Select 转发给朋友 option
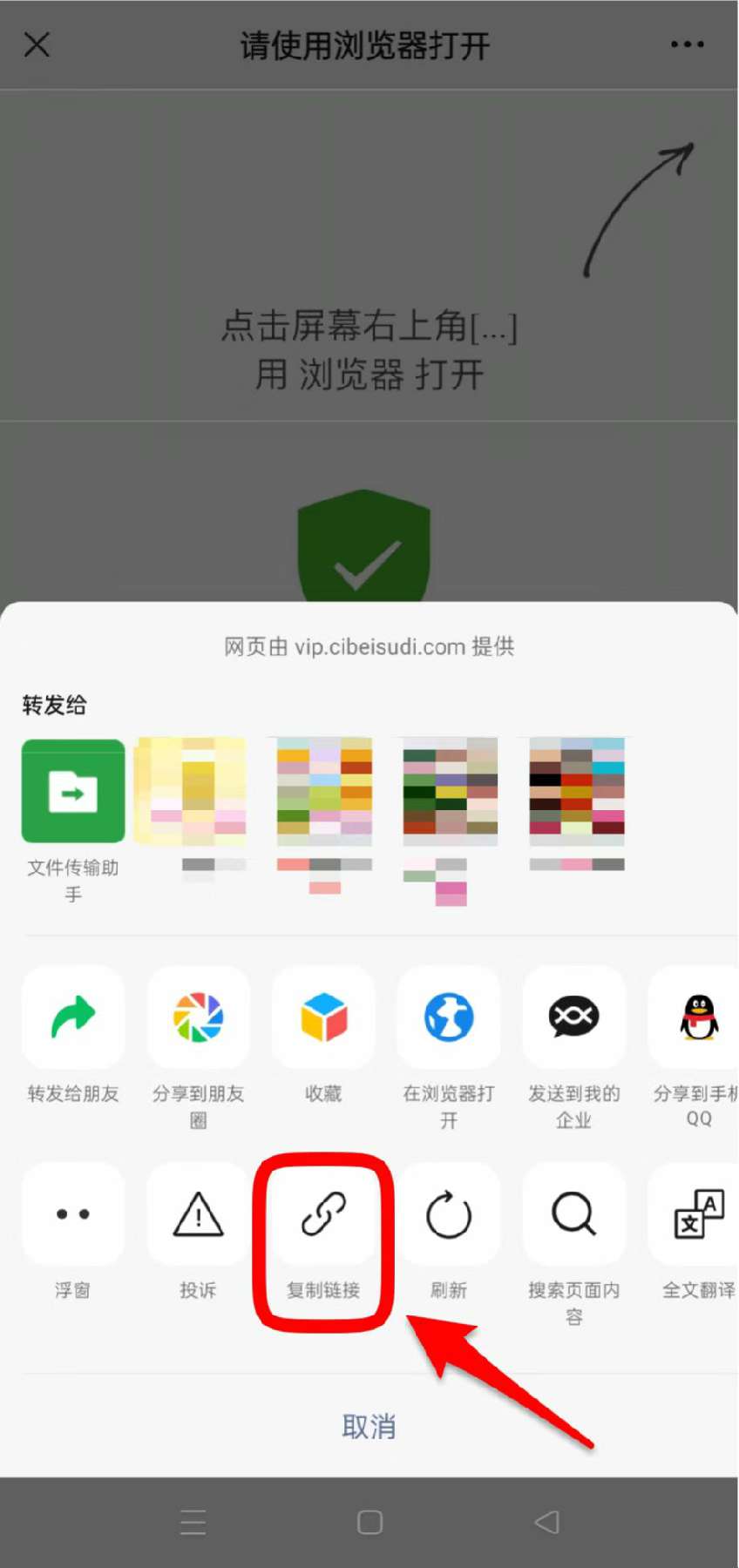Screen dimensions: 739x1568 click(x=73, y=1017)
